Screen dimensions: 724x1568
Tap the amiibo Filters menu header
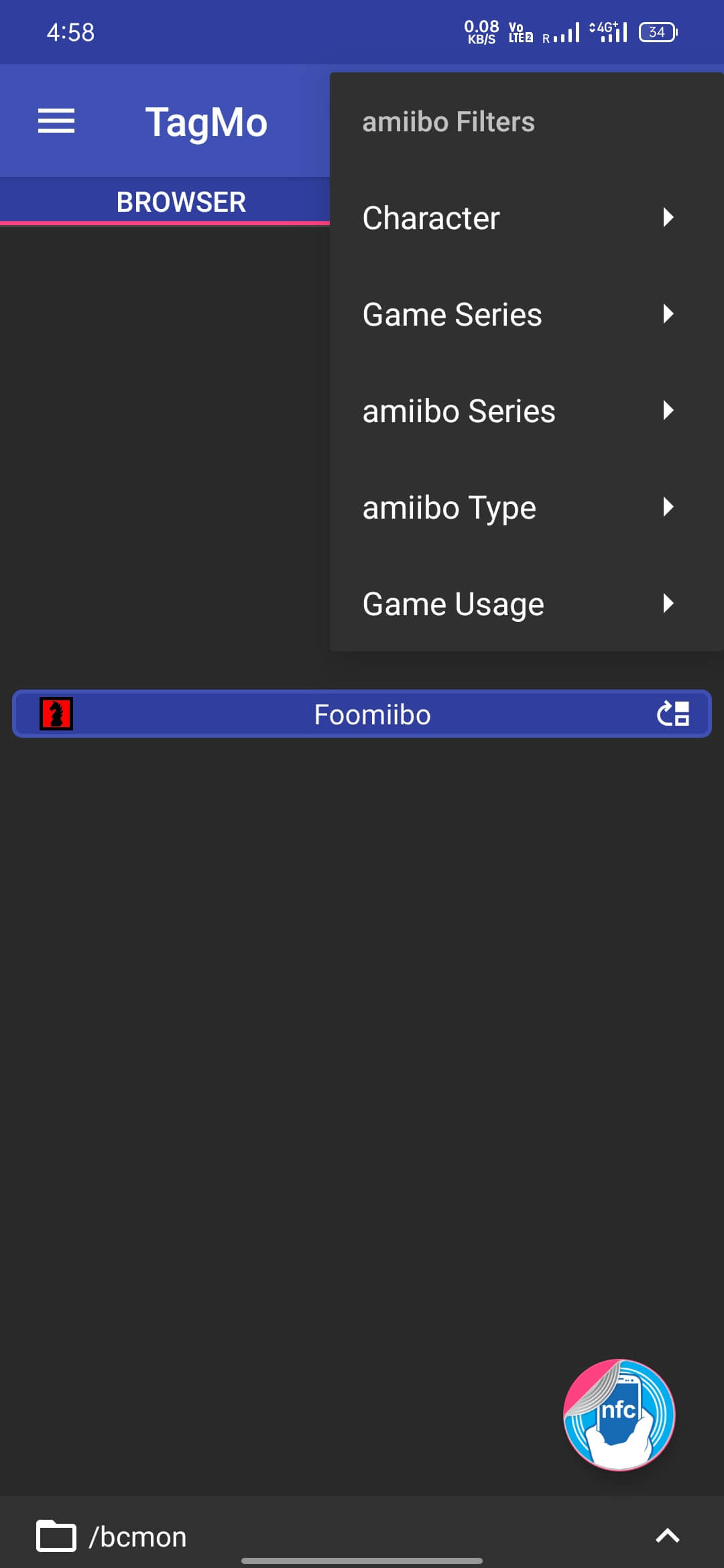[x=447, y=121]
